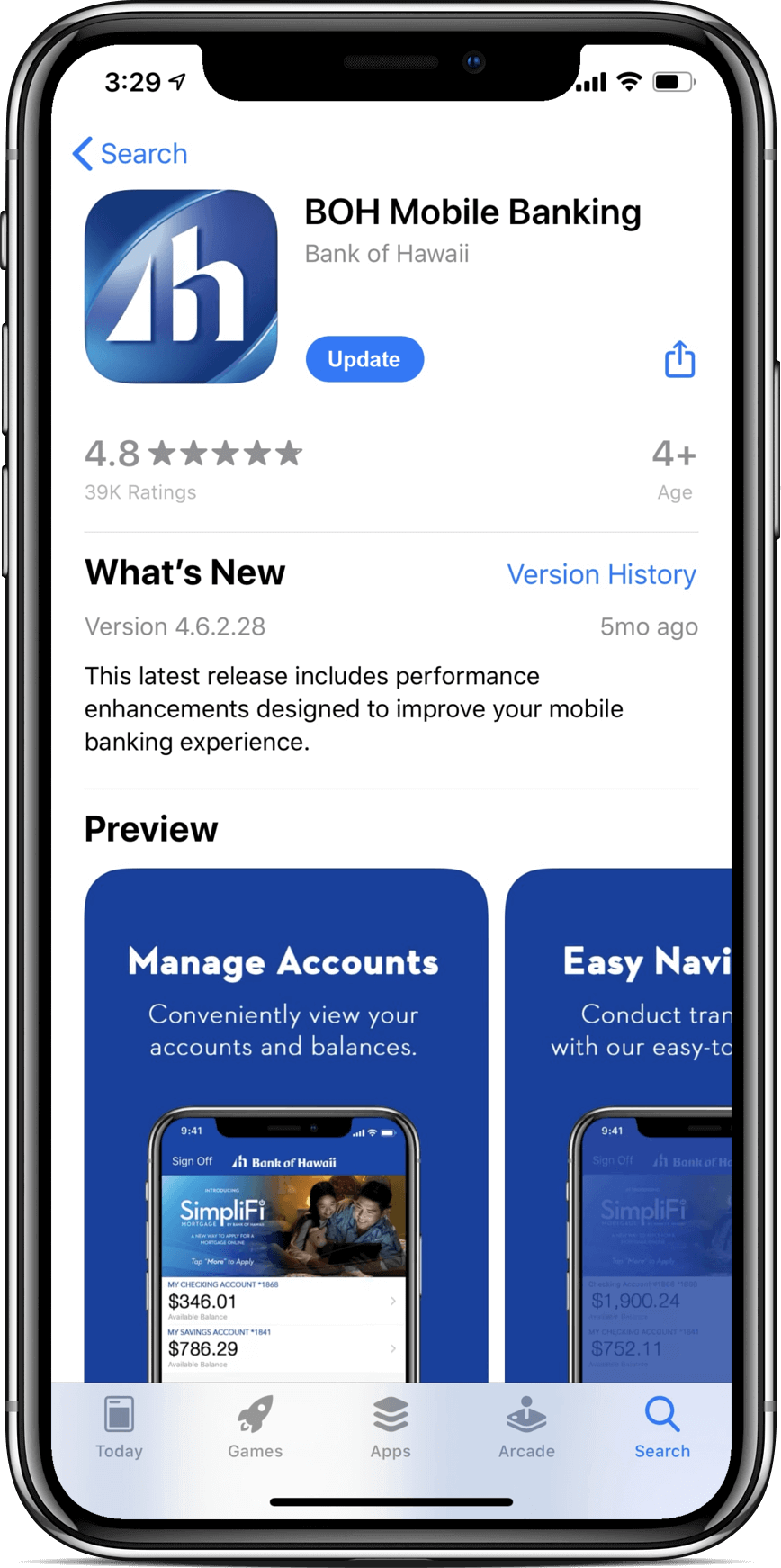Switch to the Arcade tab
781x1568 pixels.
click(x=526, y=1428)
